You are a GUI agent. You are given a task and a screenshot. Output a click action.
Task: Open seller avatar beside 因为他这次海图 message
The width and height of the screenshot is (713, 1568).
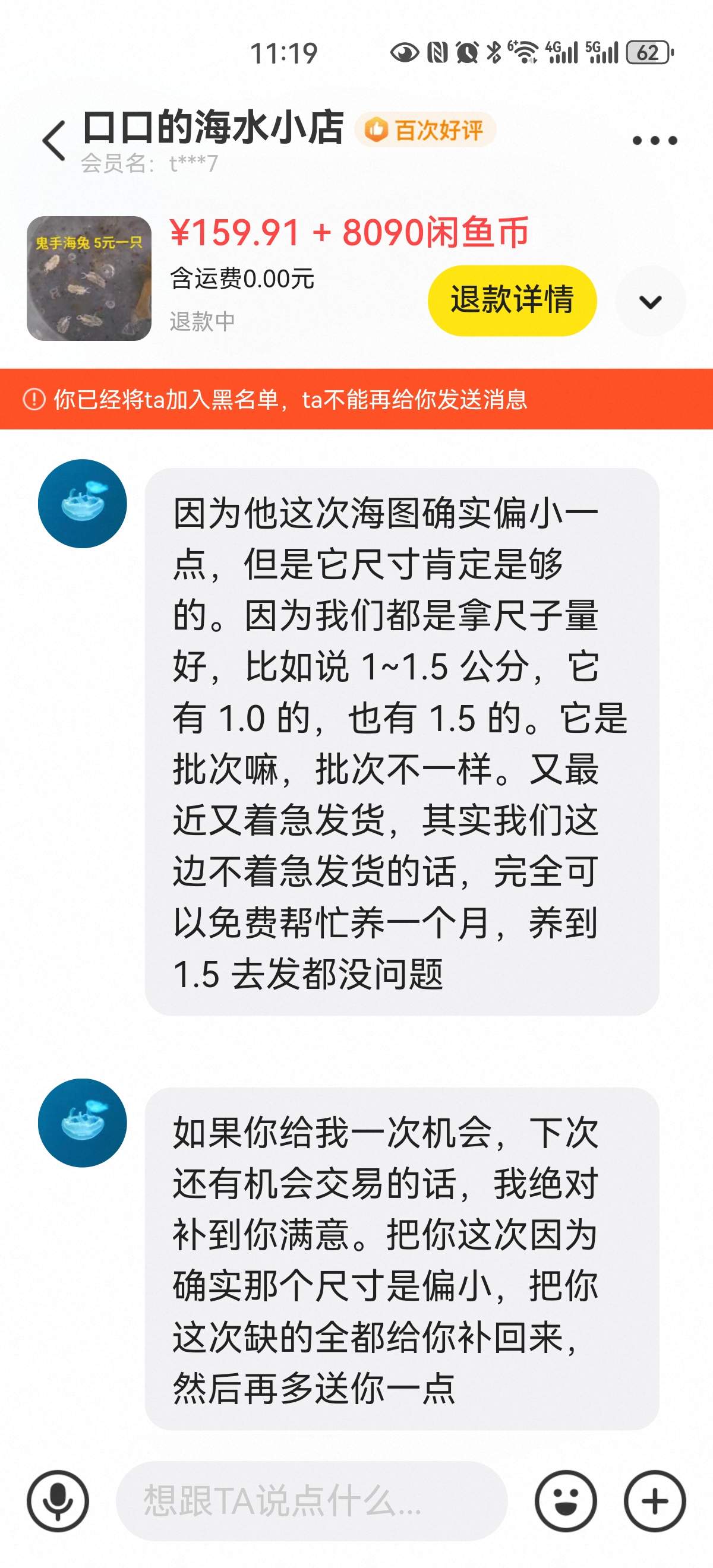[82, 504]
